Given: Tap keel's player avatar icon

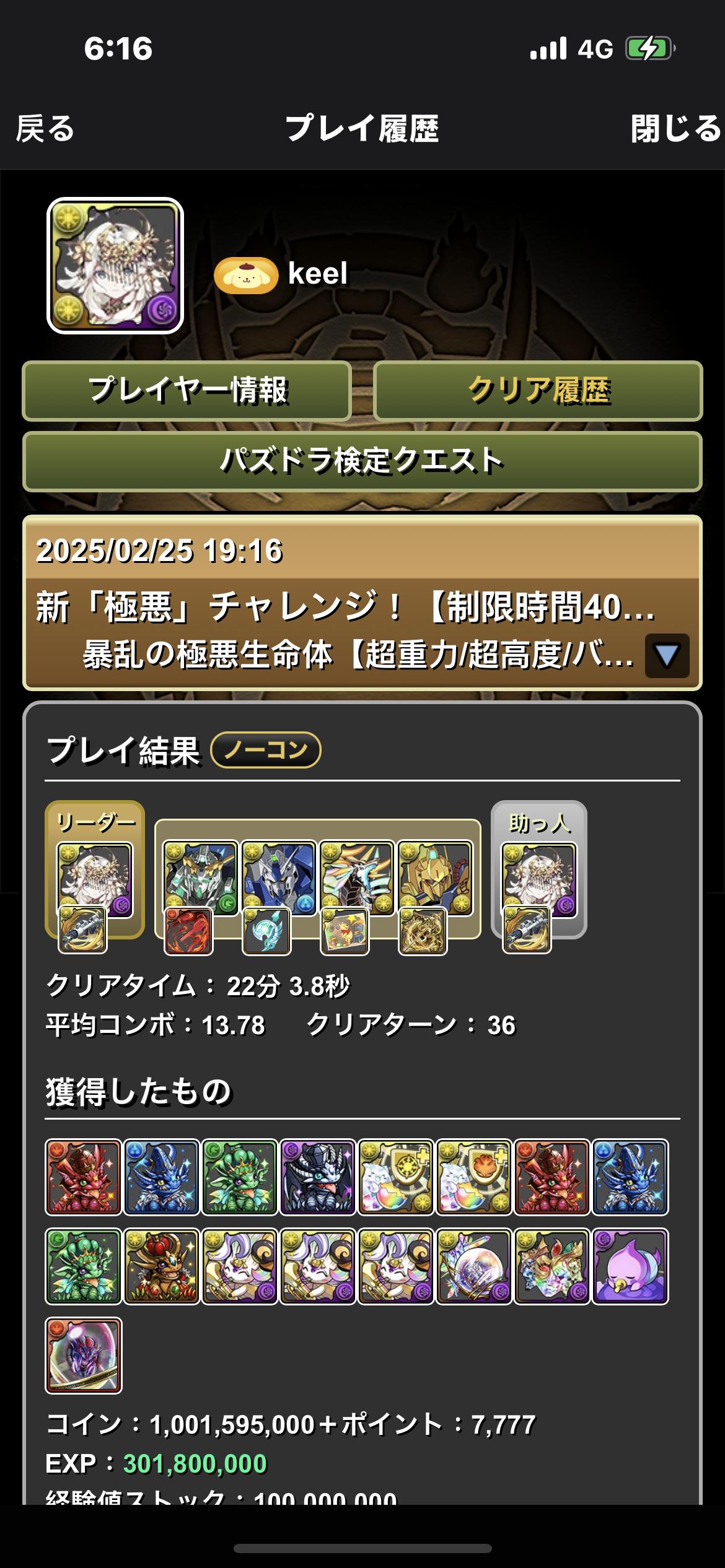Looking at the screenshot, I should coord(115,266).
